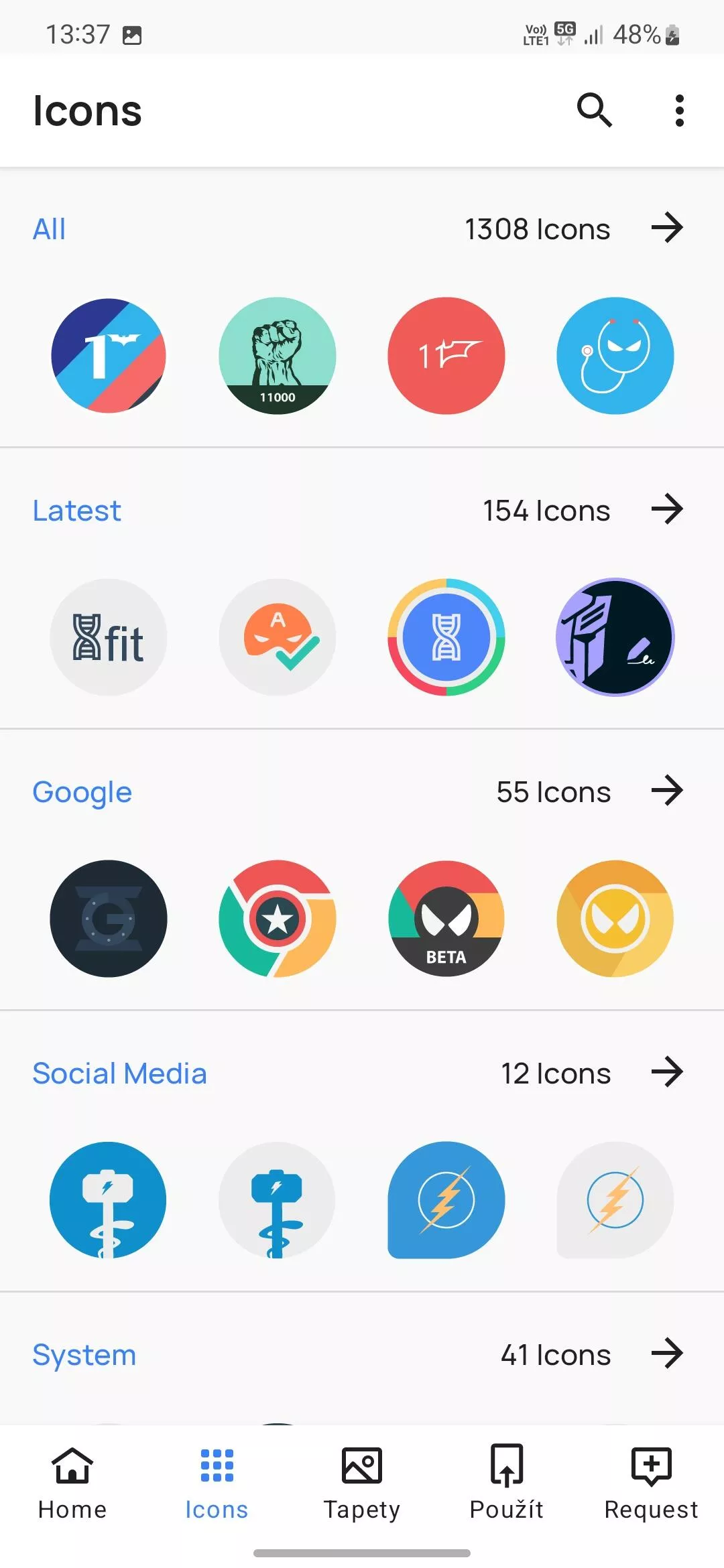Switch to the Request tab

652,1482
